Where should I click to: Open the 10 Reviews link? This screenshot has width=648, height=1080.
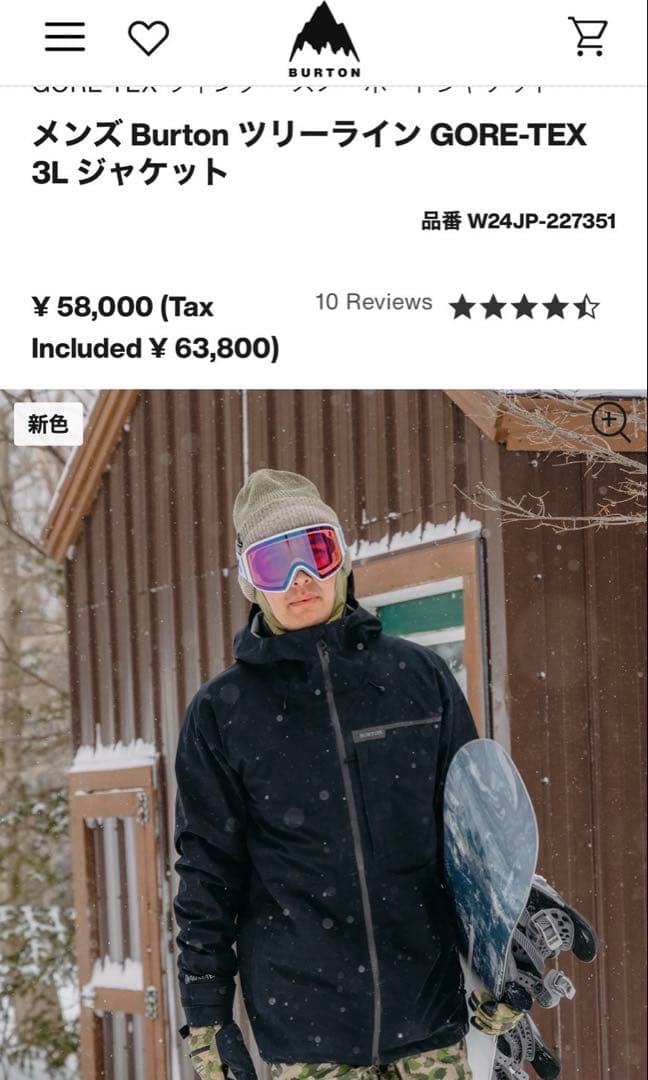click(374, 302)
